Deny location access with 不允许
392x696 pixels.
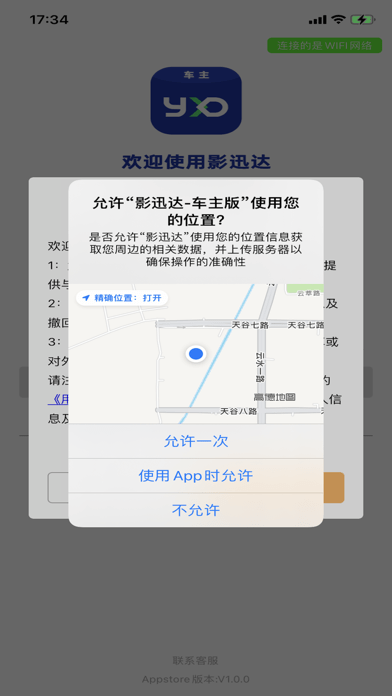(196, 510)
